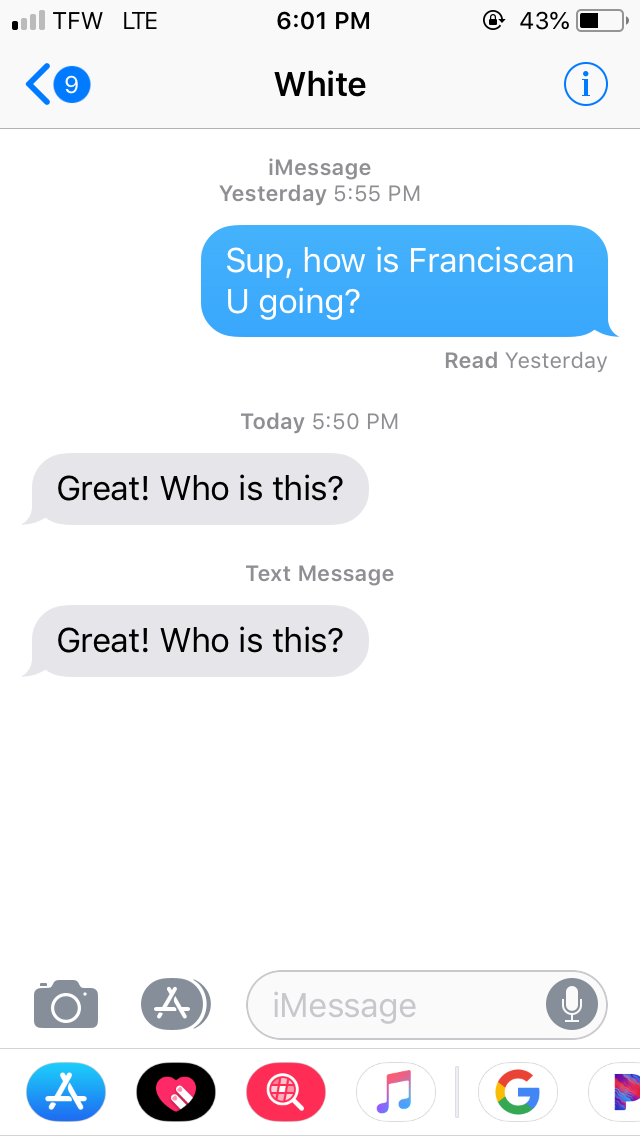Viewport: 640px width, 1136px height.
Task: Open the images search app
Action: click(x=286, y=1090)
